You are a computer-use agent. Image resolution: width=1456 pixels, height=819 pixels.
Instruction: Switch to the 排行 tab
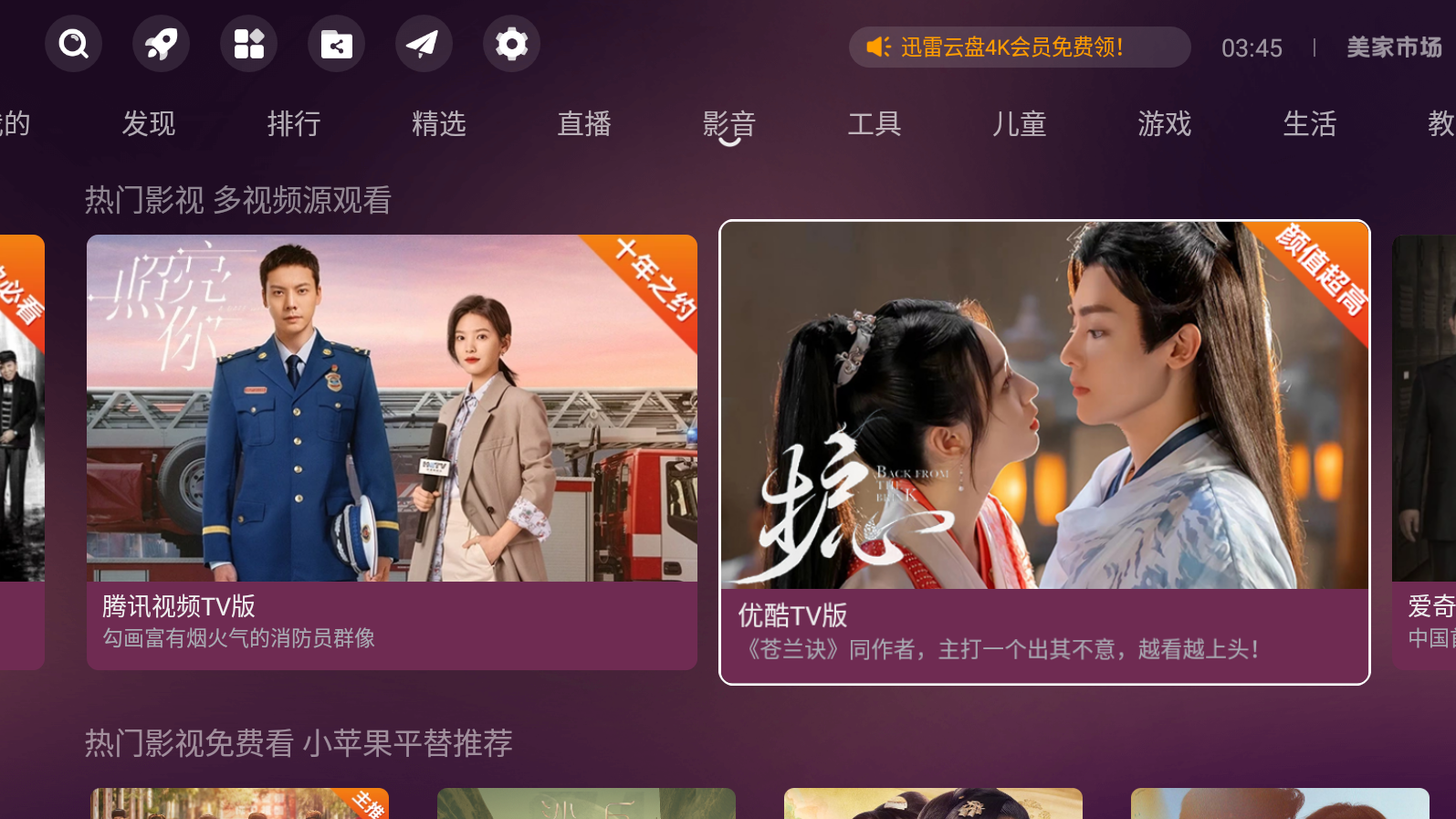[294, 123]
